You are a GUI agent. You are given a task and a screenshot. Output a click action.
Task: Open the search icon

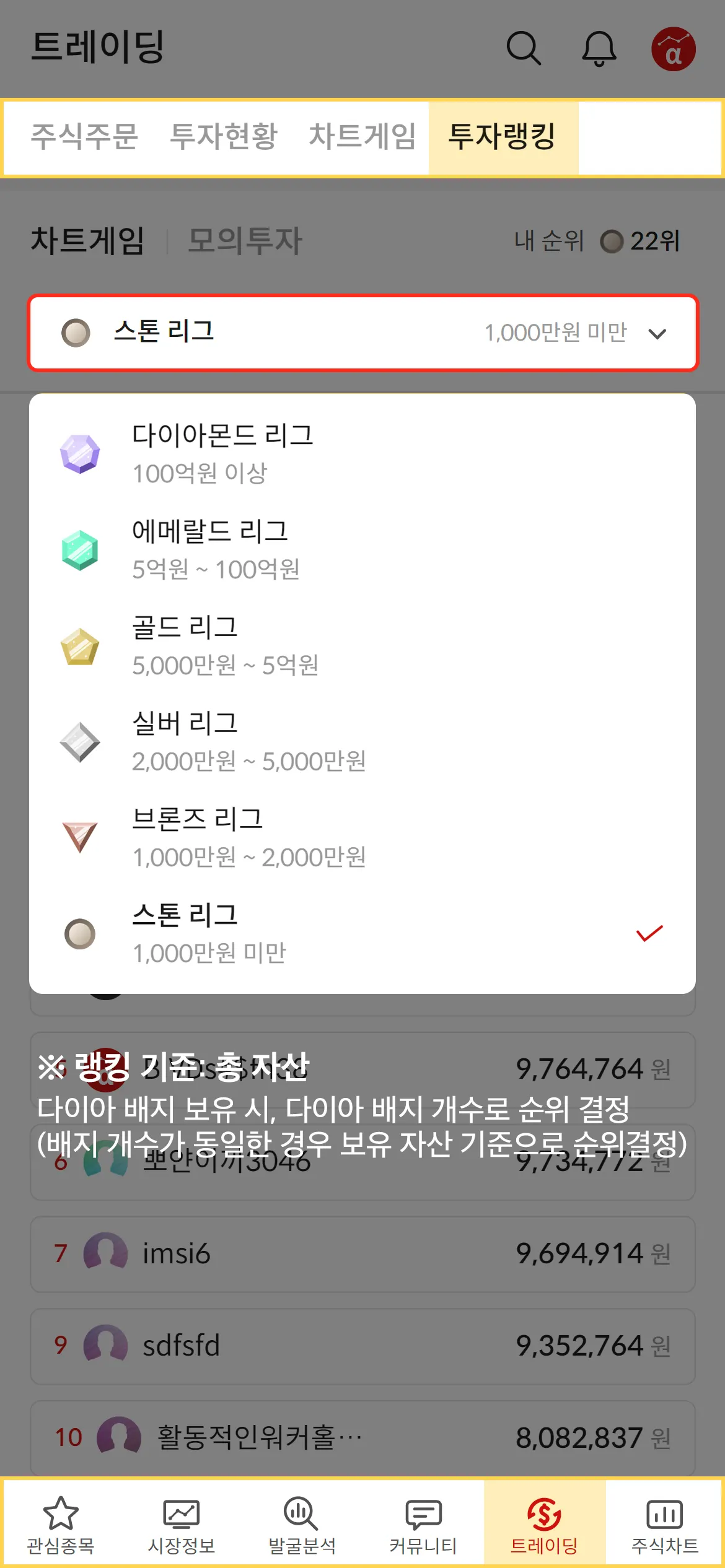[524, 48]
